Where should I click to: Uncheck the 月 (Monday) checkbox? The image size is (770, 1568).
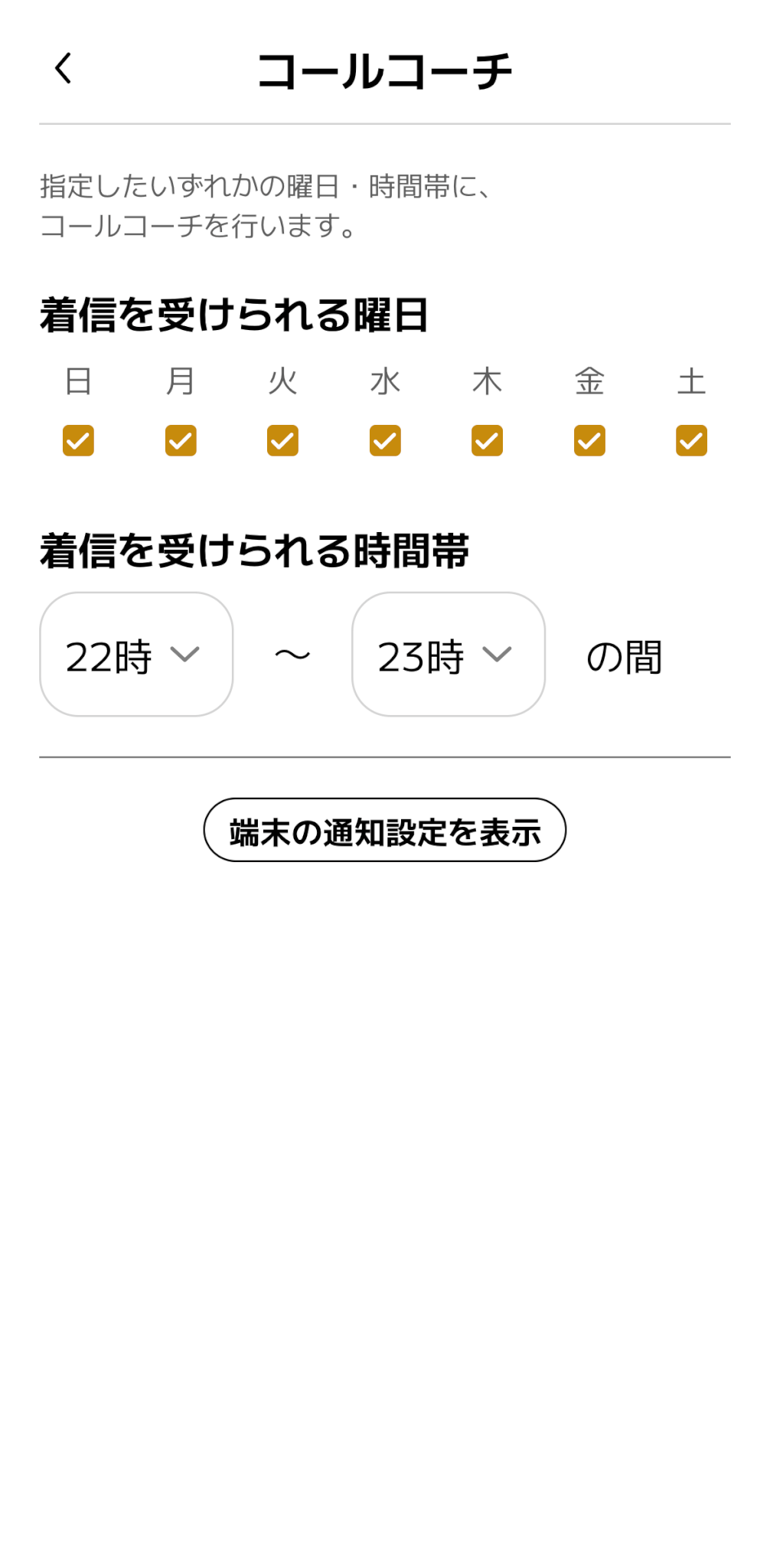pos(181,441)
